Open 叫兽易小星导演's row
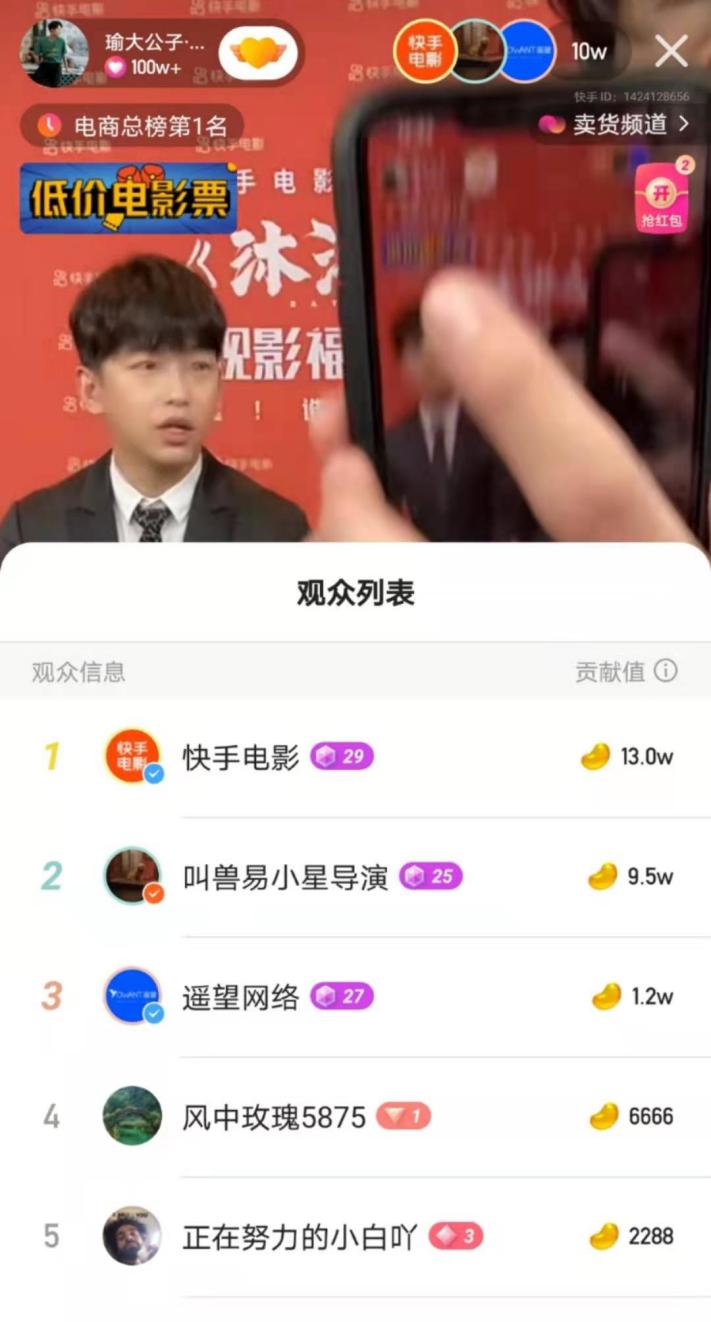This screenshot has width=711, height=1322. pos(285,877)
